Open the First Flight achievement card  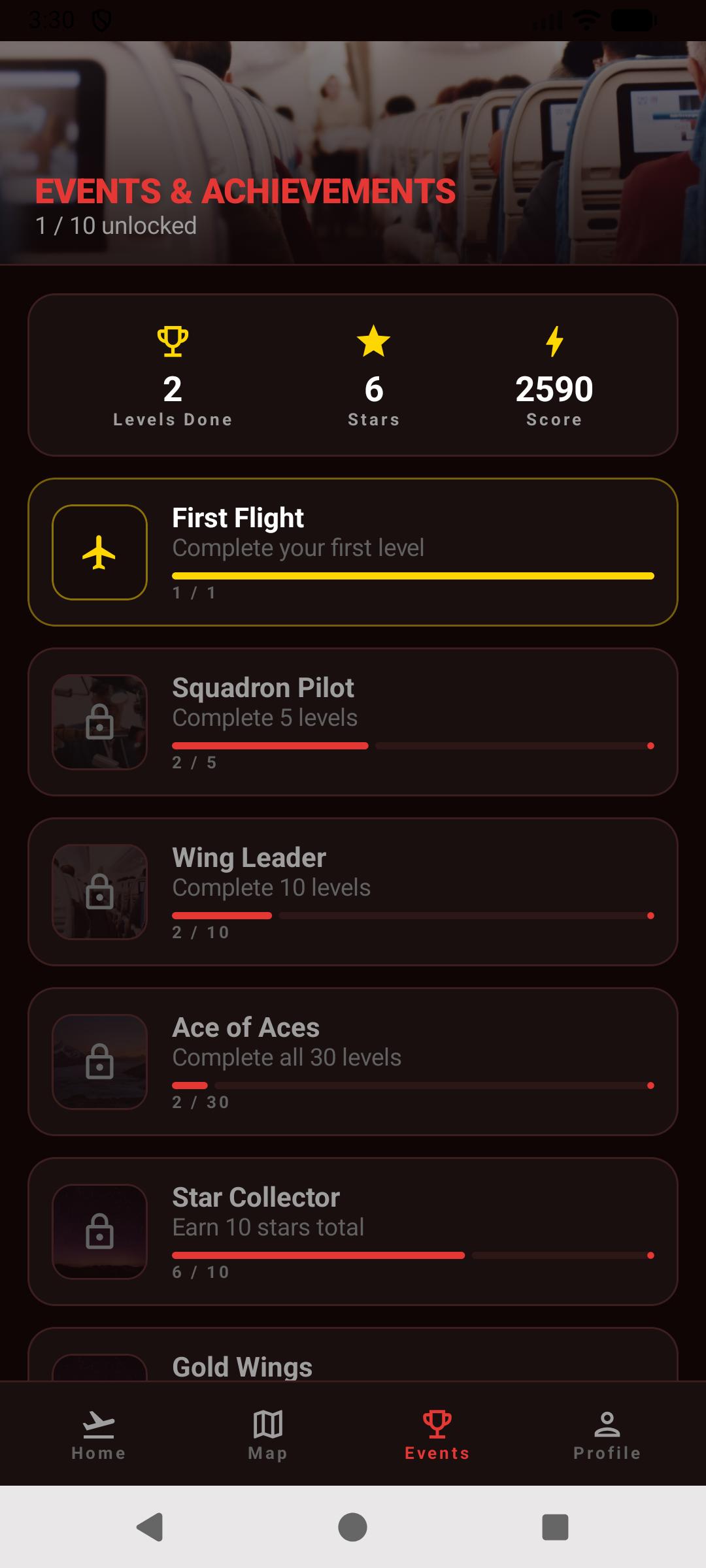point(353,552)
